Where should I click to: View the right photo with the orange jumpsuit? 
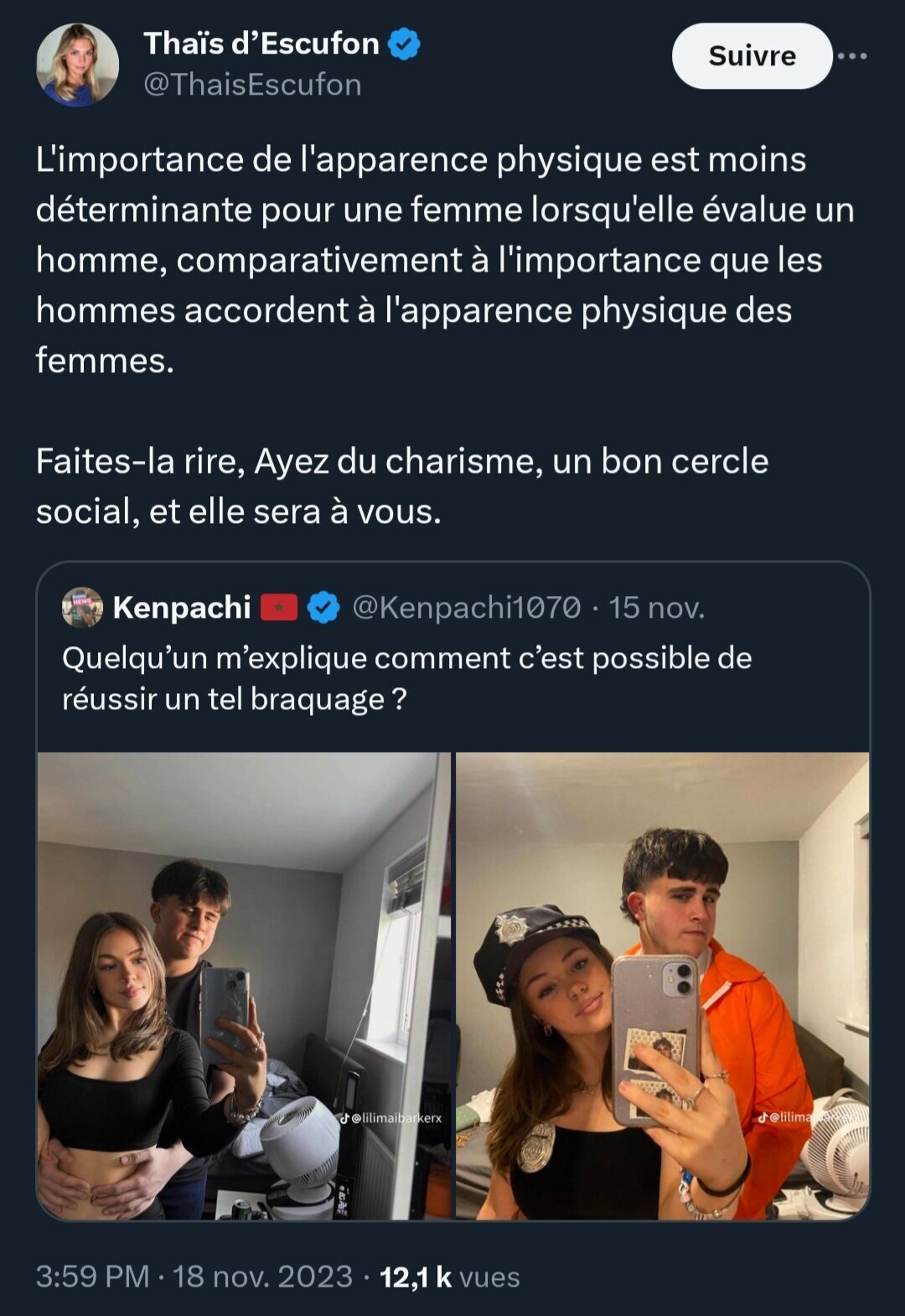pos(662,985)
